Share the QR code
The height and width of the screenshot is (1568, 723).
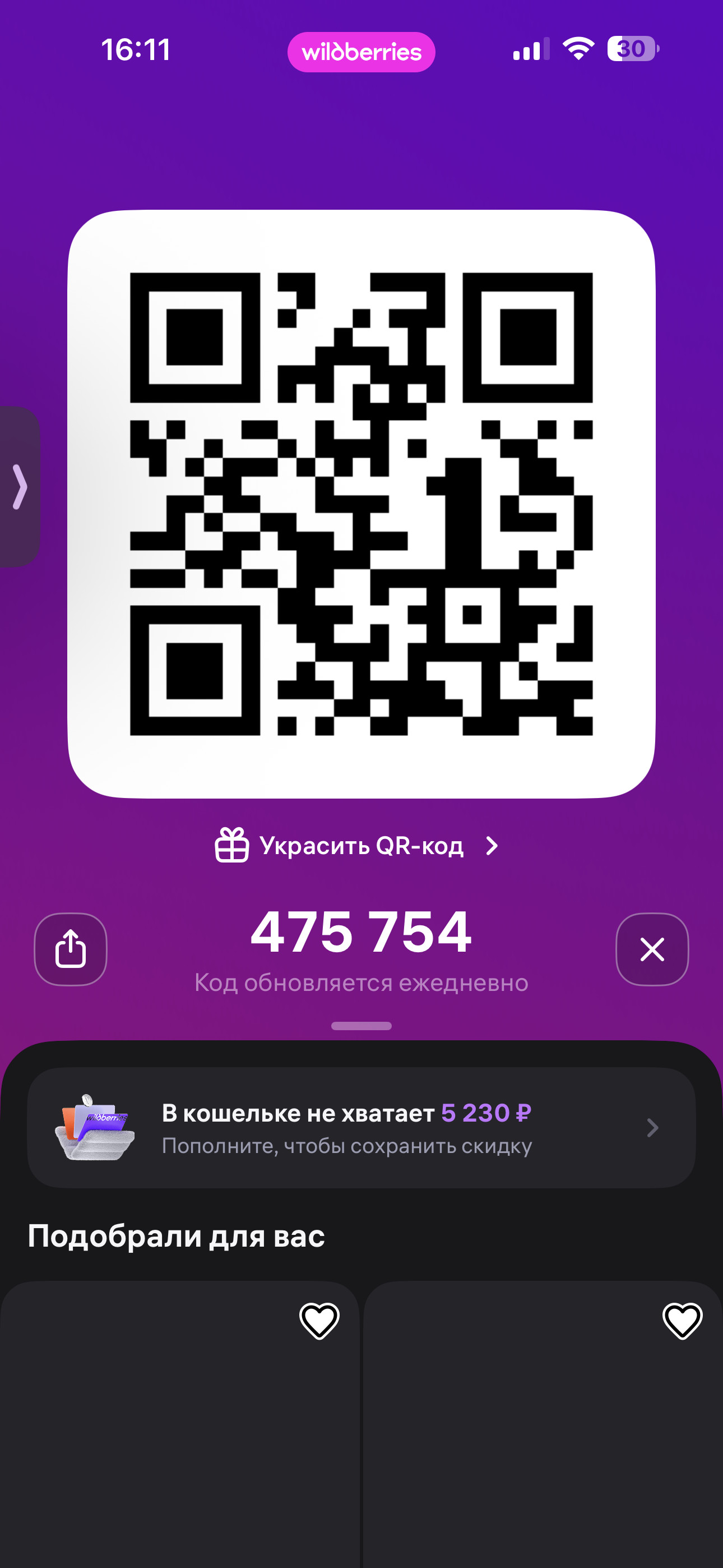[x=71, y=949]
